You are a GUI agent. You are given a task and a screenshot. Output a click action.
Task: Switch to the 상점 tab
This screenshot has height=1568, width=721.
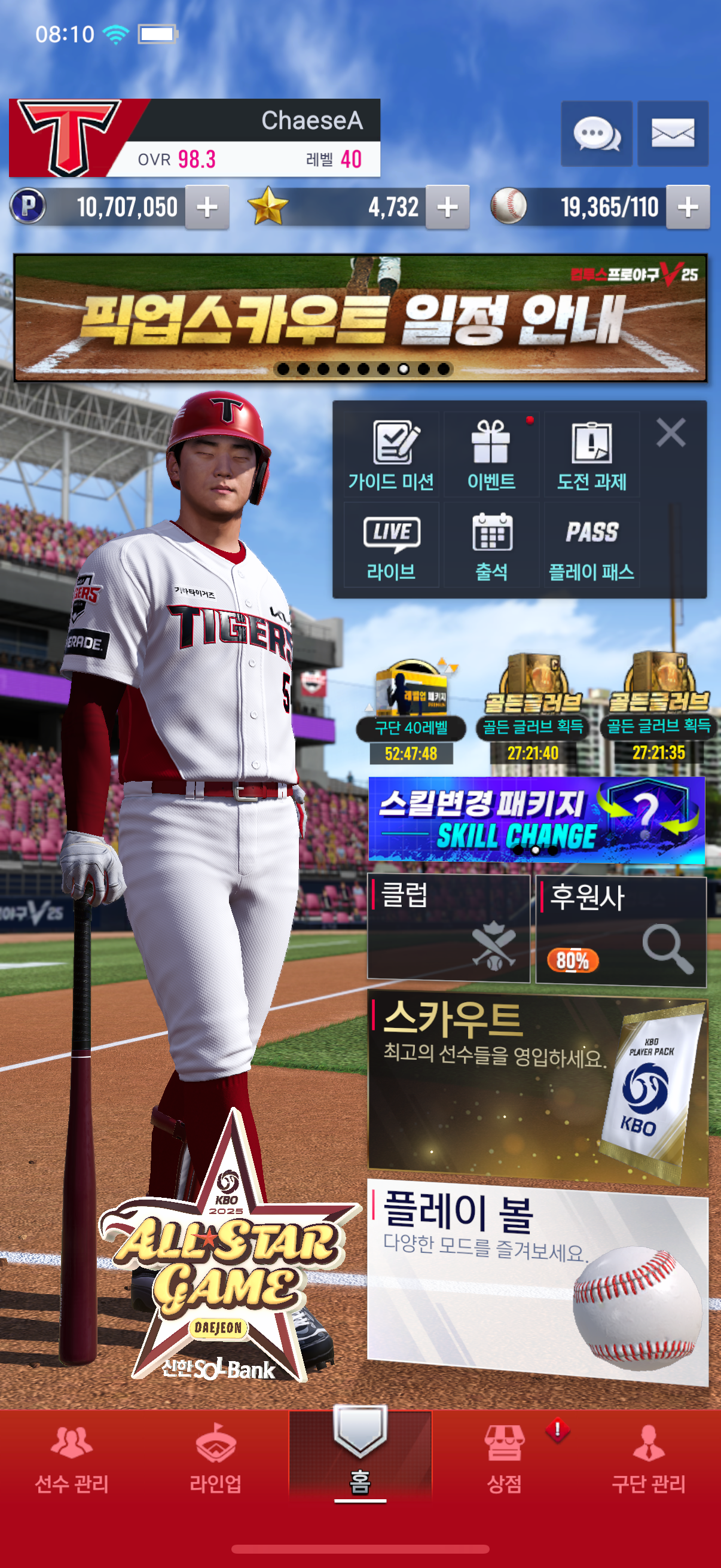click(x=505, y=1459)
